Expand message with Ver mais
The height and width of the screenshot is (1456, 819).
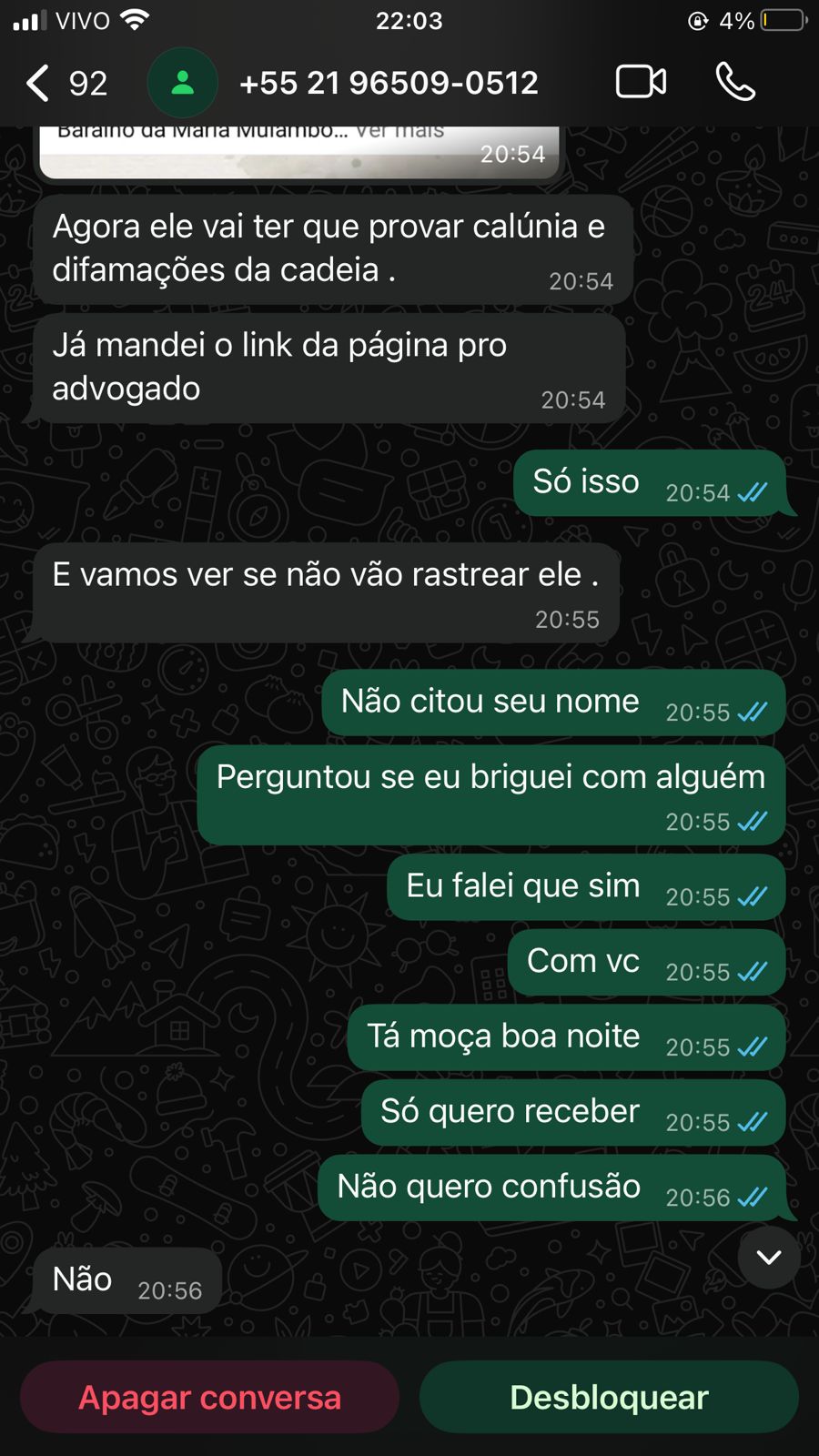pyautogui.click(x=399, y=131)
